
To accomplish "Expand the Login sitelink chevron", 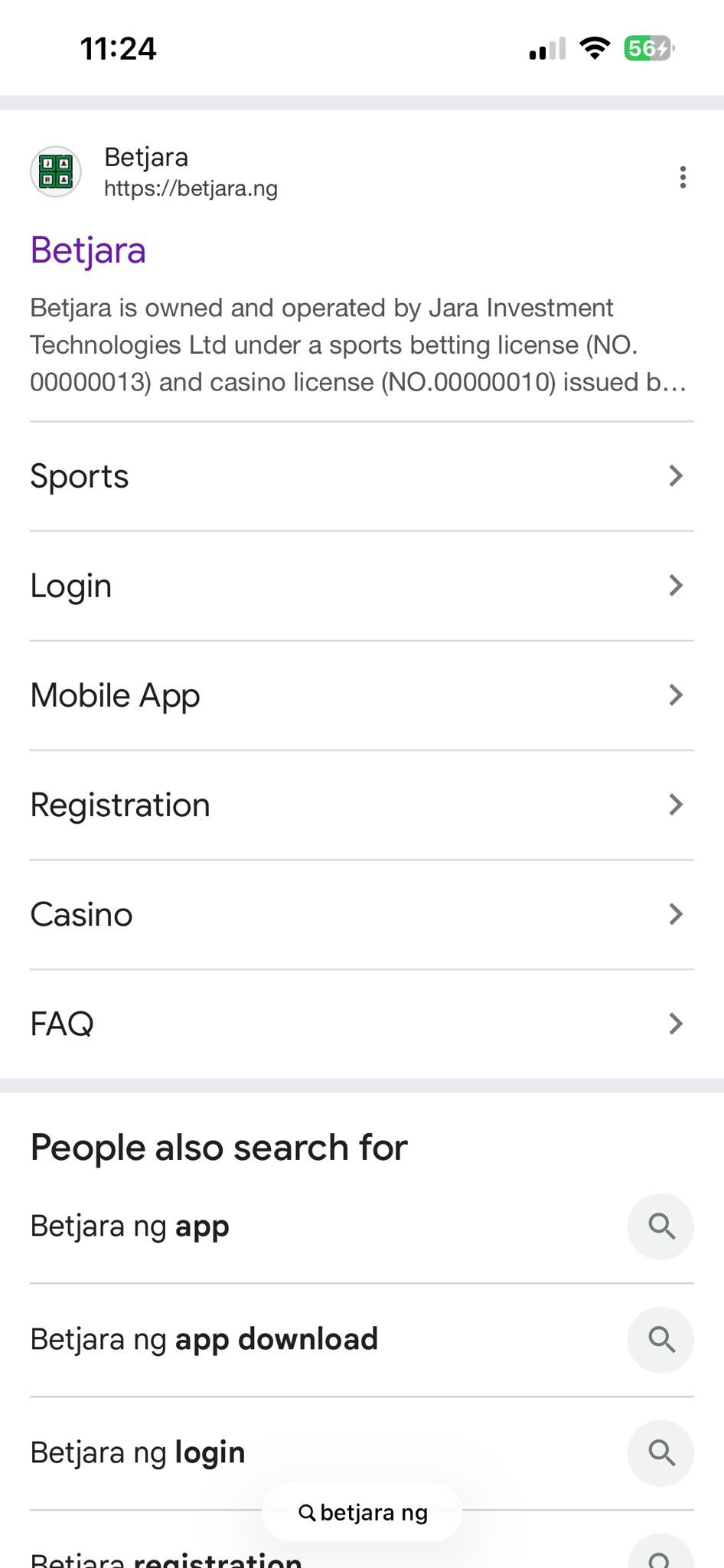I will (x=676, y=585).
